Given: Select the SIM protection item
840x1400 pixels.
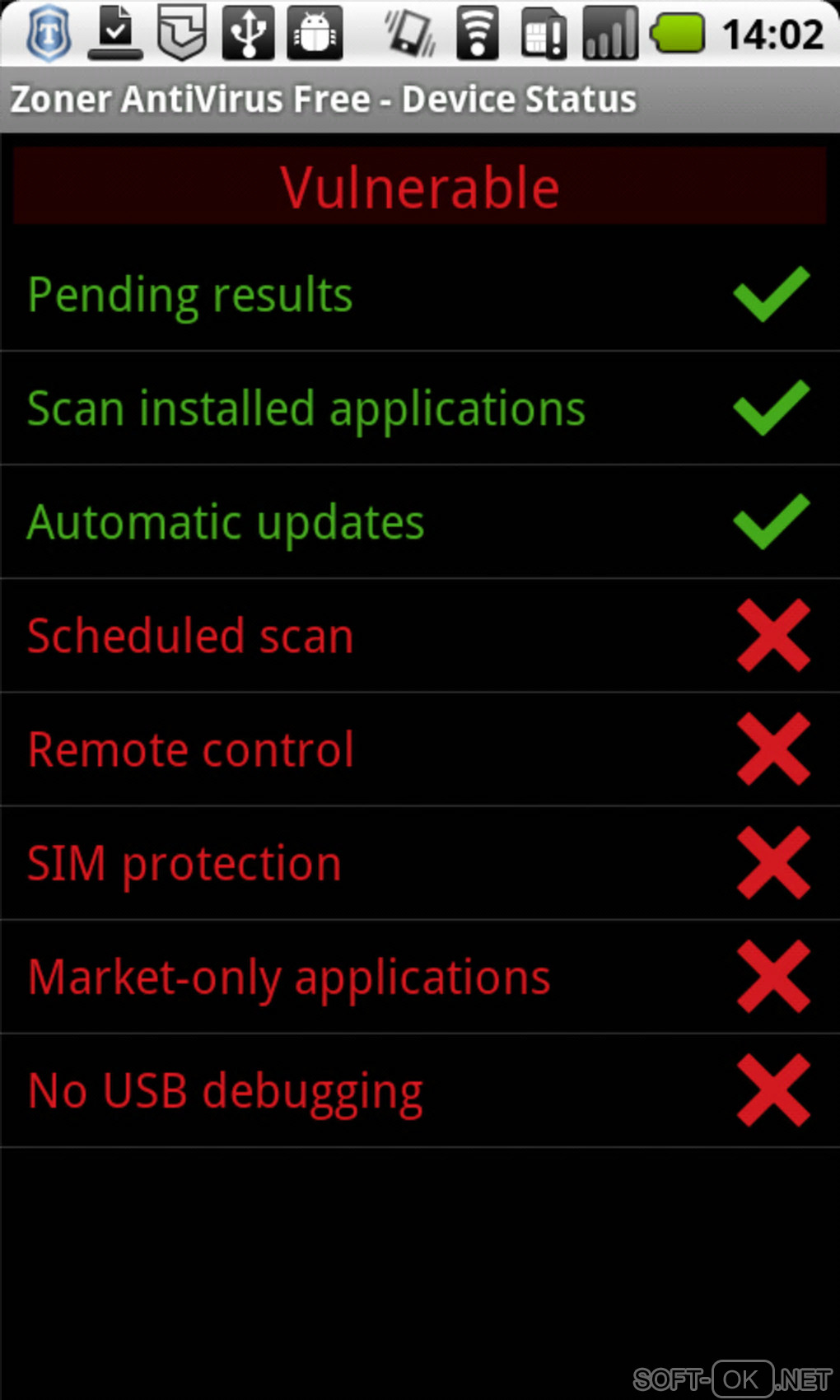Looking at the screenshot, I should point(420,863).
